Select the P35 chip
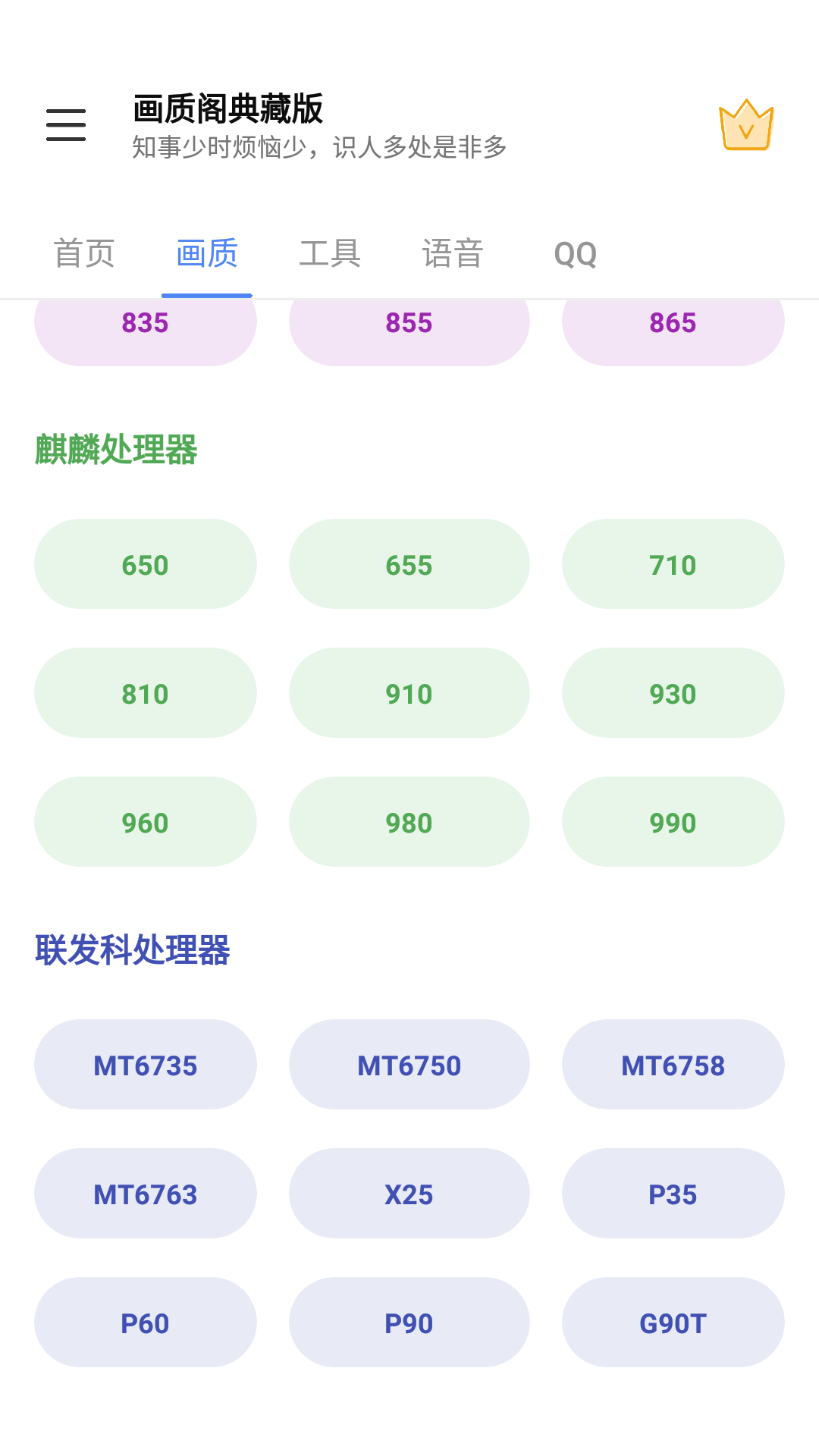The image size is (819, 1456). (673, 1194)
